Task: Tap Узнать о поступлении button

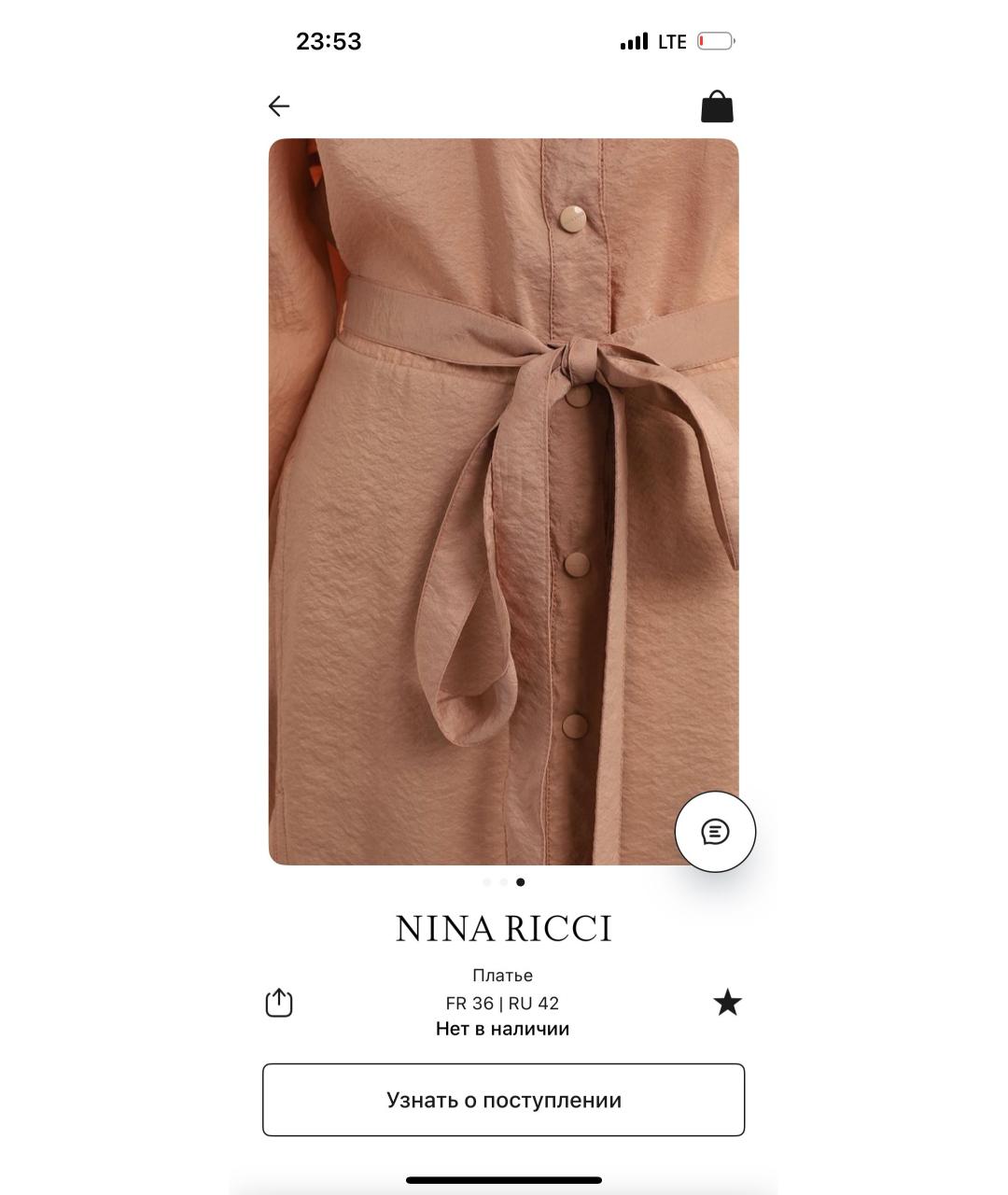Action: click(503, 1100)
